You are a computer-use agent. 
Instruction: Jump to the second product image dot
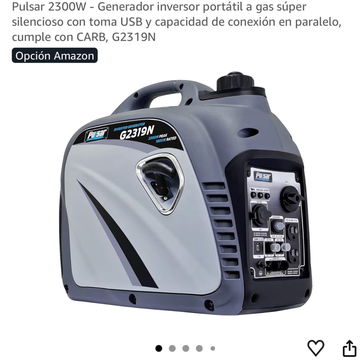172,348
